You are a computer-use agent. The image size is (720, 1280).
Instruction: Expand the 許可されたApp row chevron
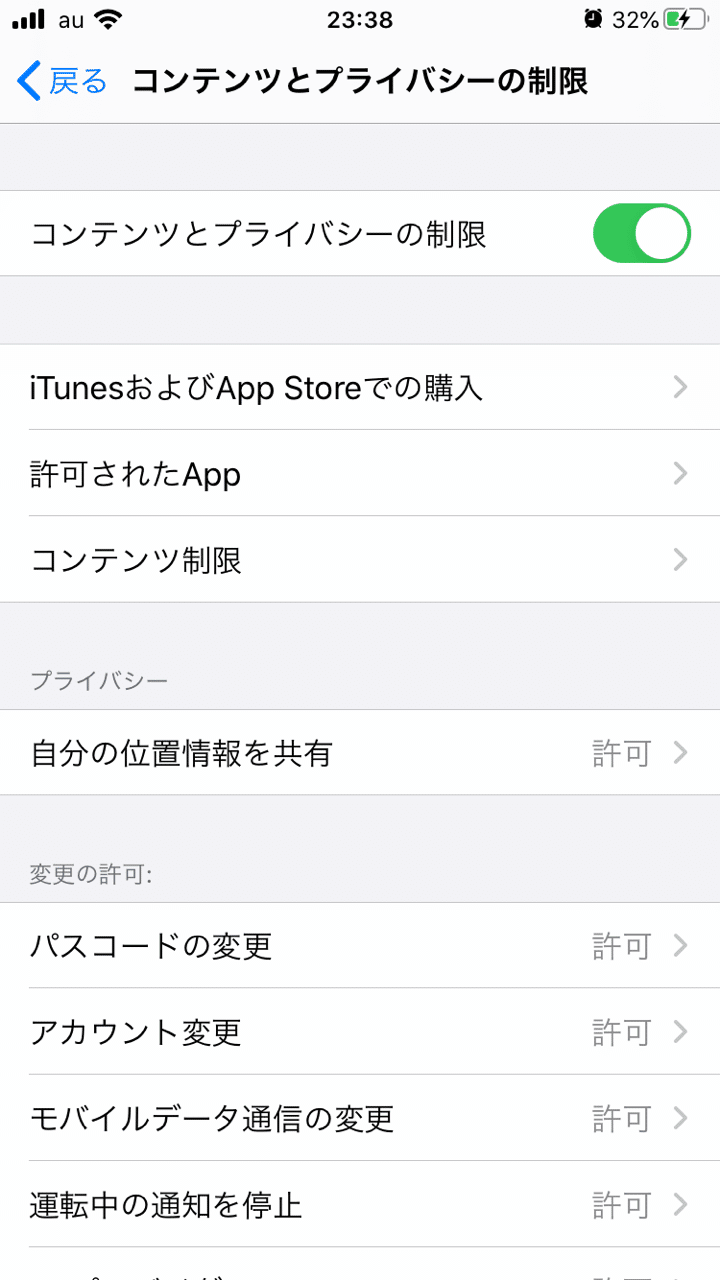pos(681,474)
